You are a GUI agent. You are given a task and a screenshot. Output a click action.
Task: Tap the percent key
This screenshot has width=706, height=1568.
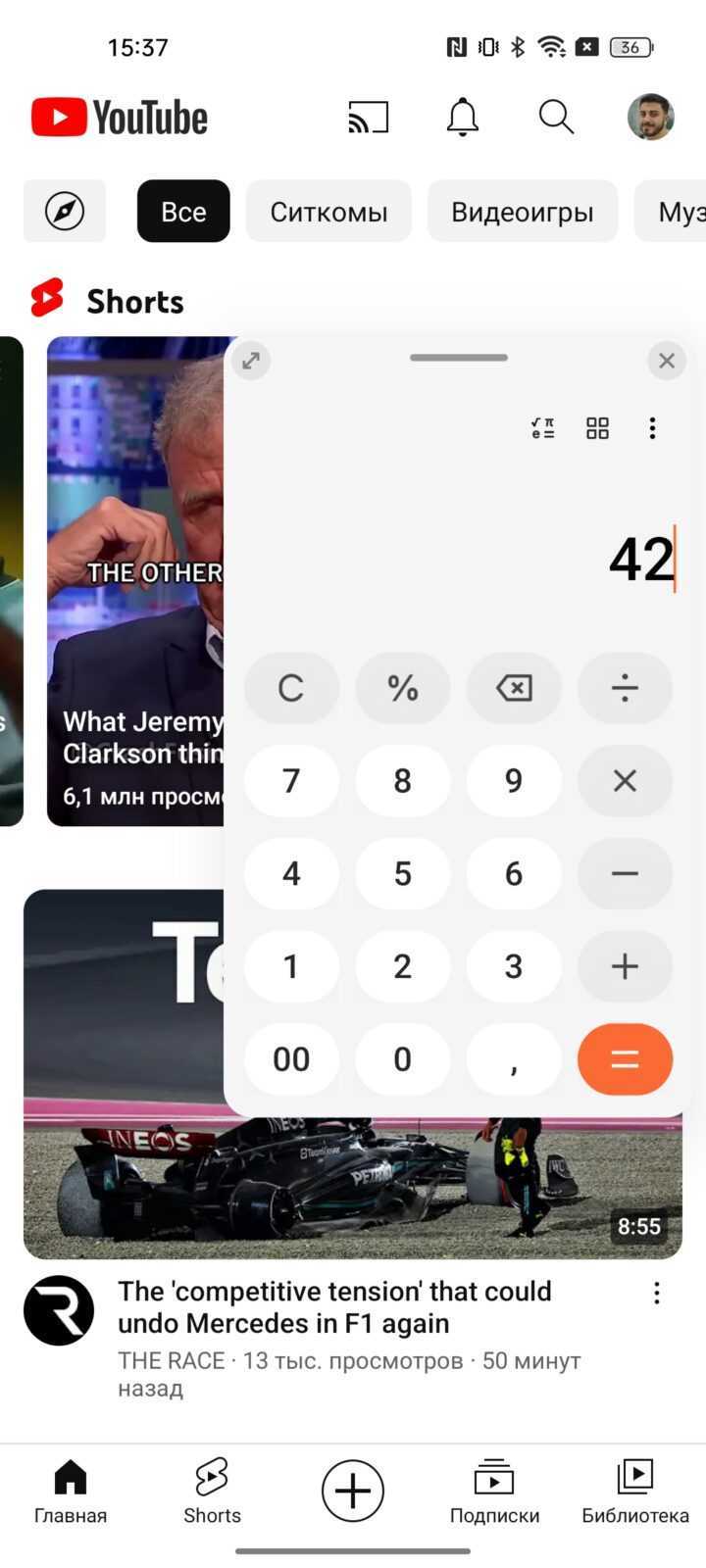402,688
